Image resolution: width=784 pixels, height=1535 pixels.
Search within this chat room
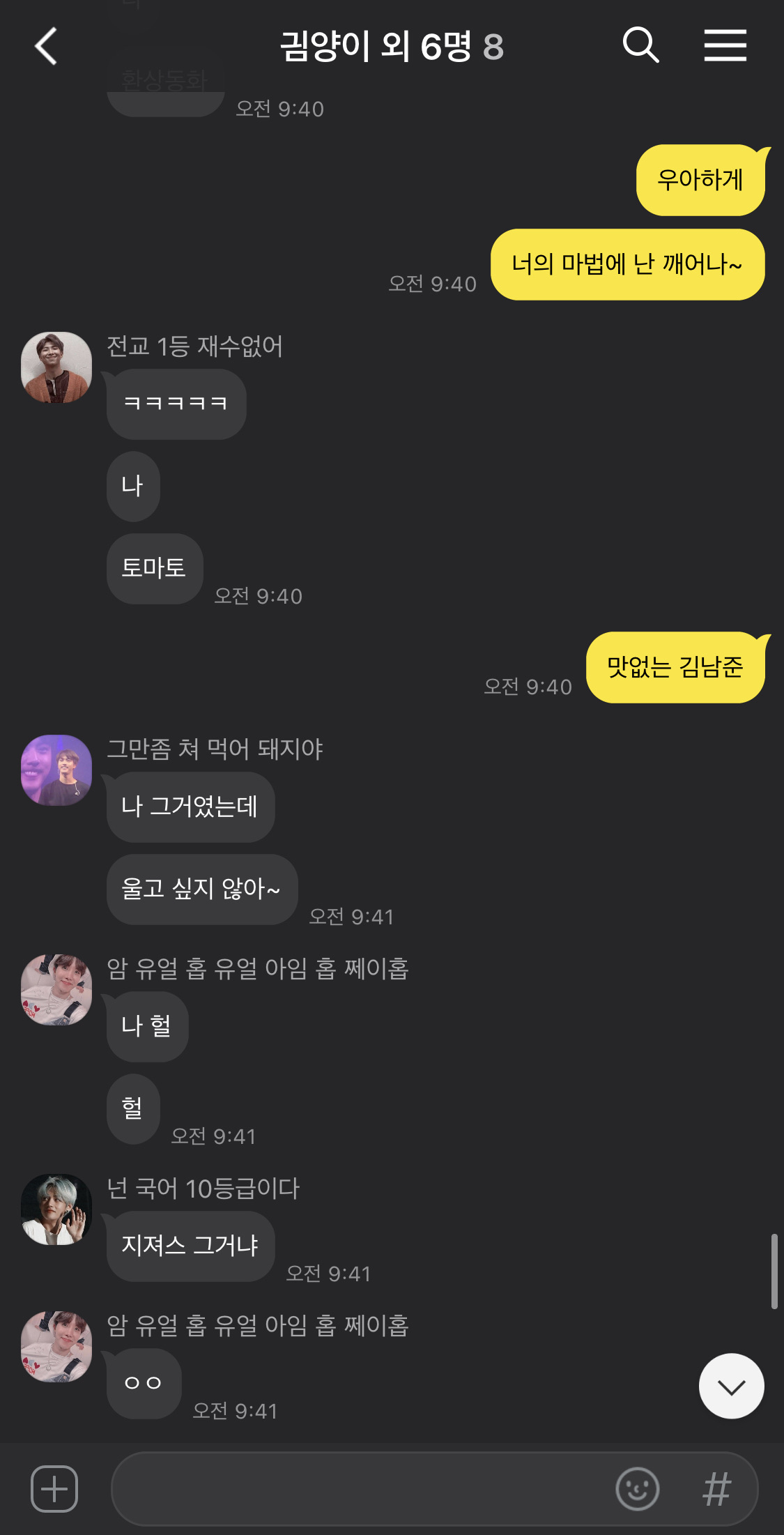(640, 46)
